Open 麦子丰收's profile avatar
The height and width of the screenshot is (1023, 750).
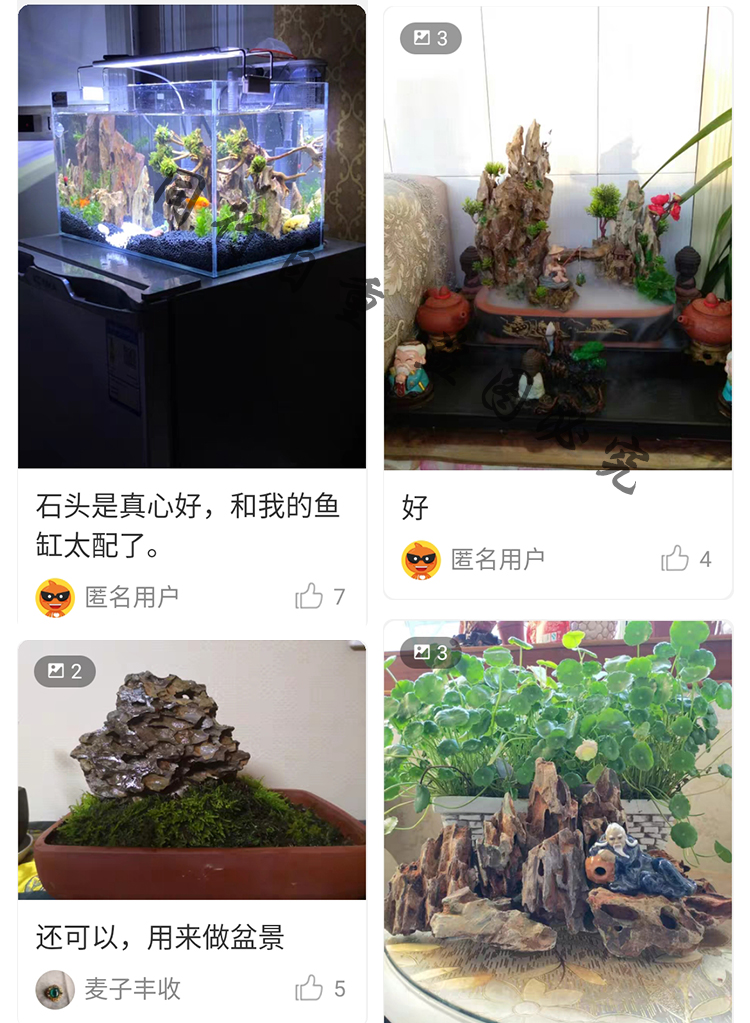[x=55, y=989]
